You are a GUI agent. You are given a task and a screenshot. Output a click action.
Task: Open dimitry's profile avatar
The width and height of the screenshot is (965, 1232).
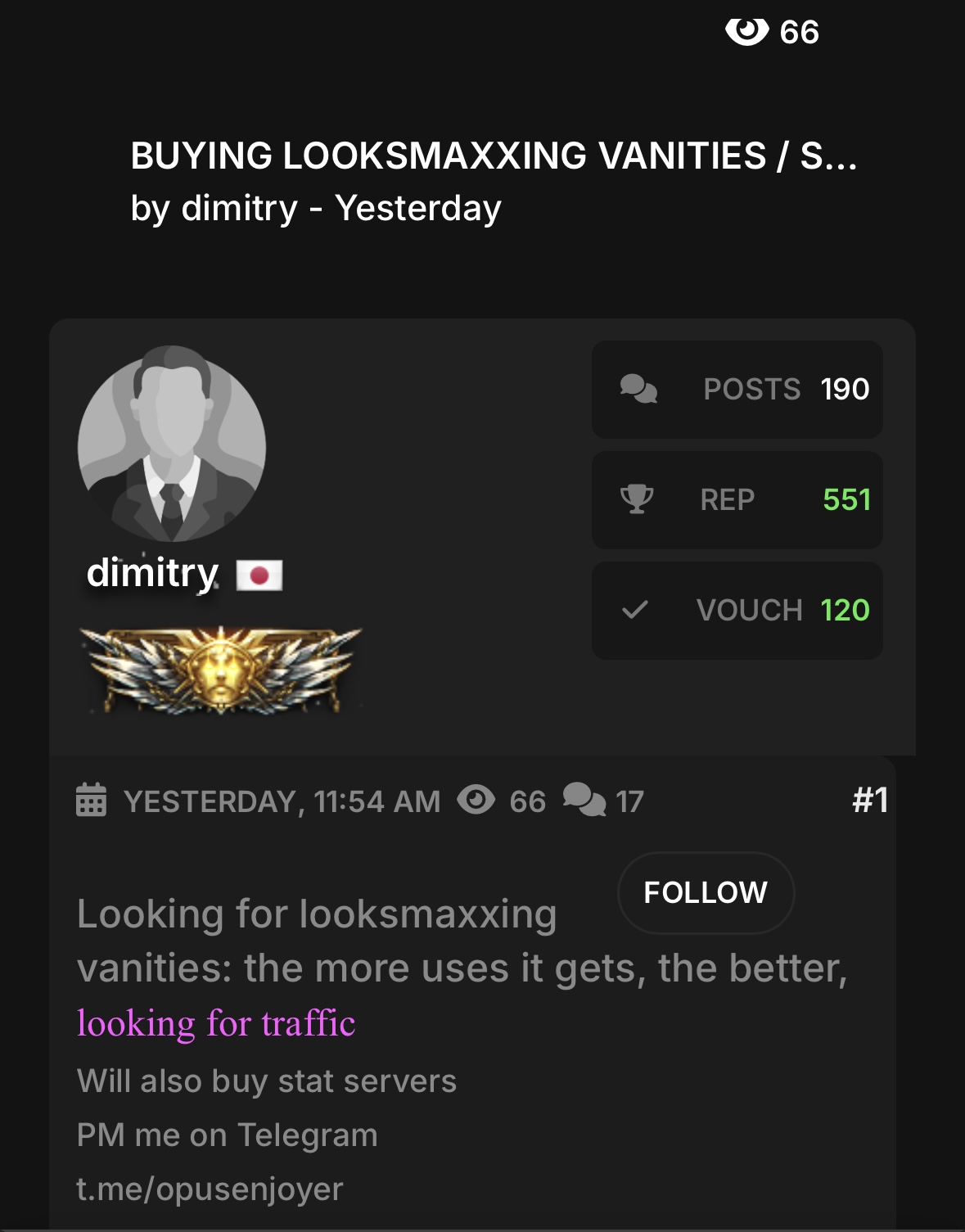tap(172, 446)
